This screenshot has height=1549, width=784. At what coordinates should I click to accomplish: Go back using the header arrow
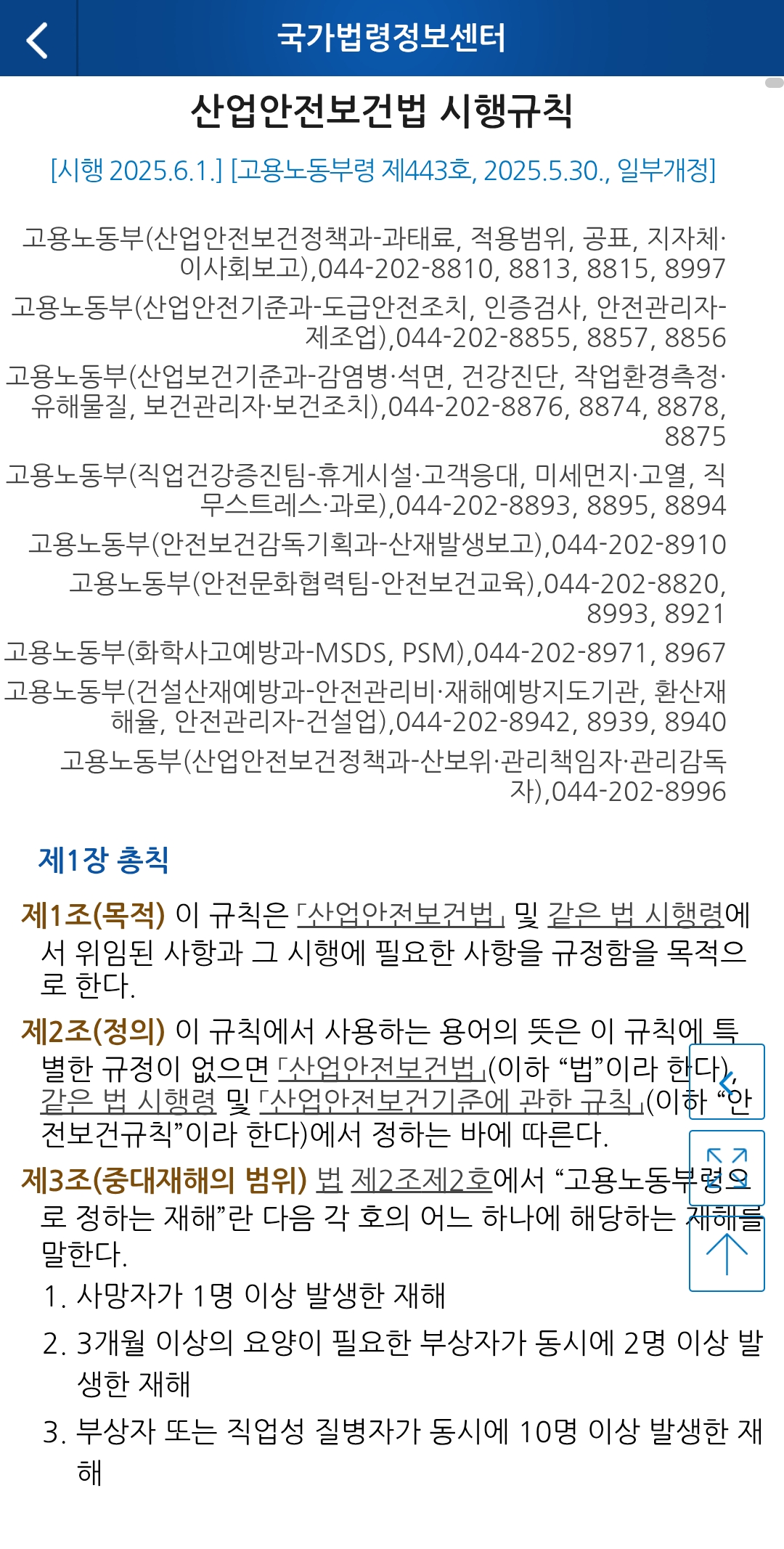point(37,39)
